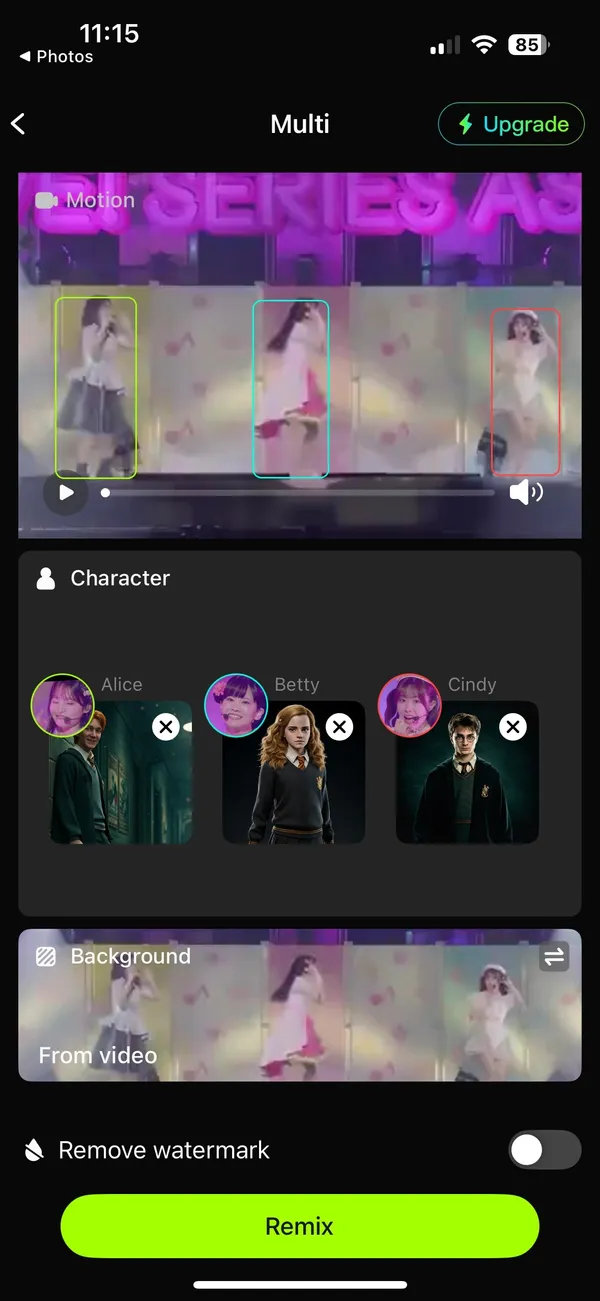Screen dimensions: 600x1301
Task: Remove Alice's character image
Action: coord(166,727)
